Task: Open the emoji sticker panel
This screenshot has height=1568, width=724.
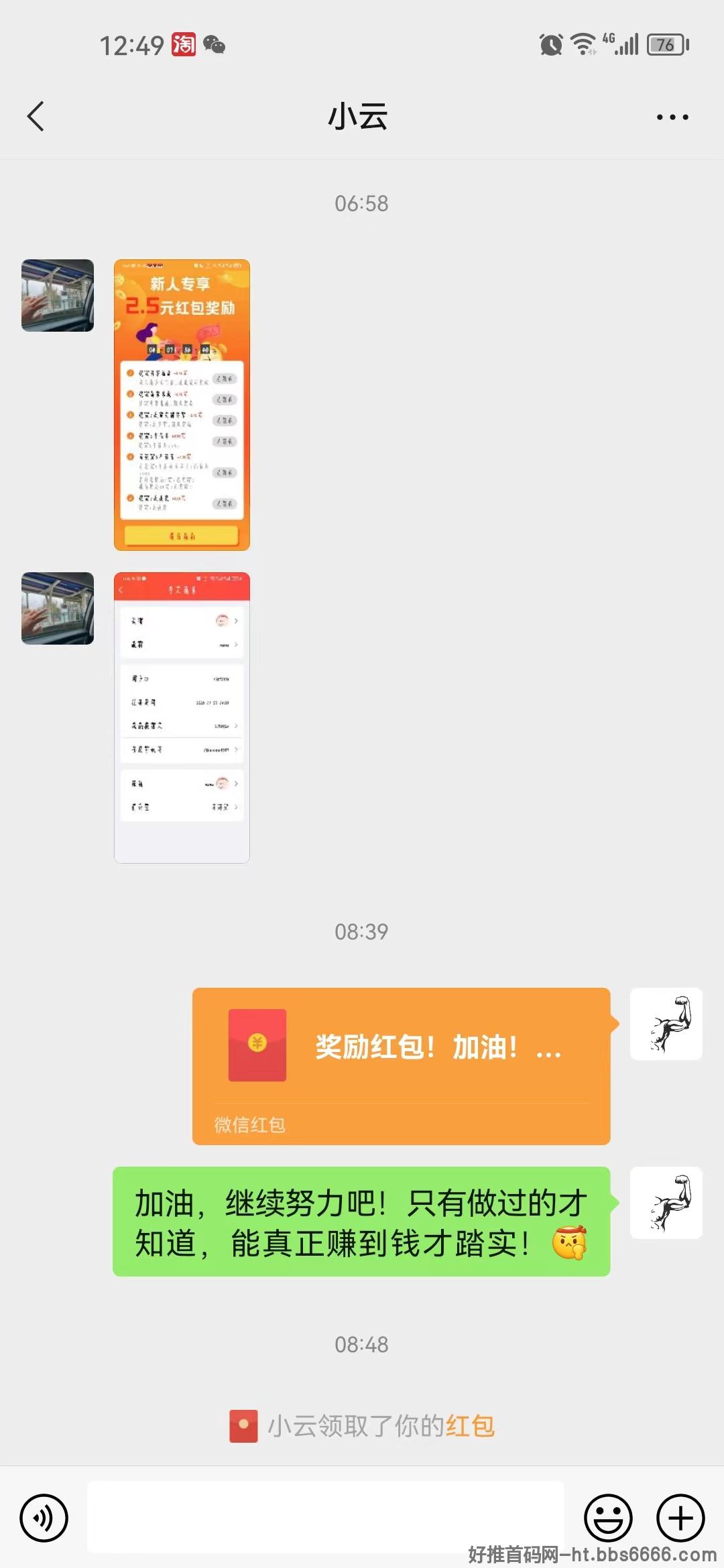Action: tap(609, 1518)
